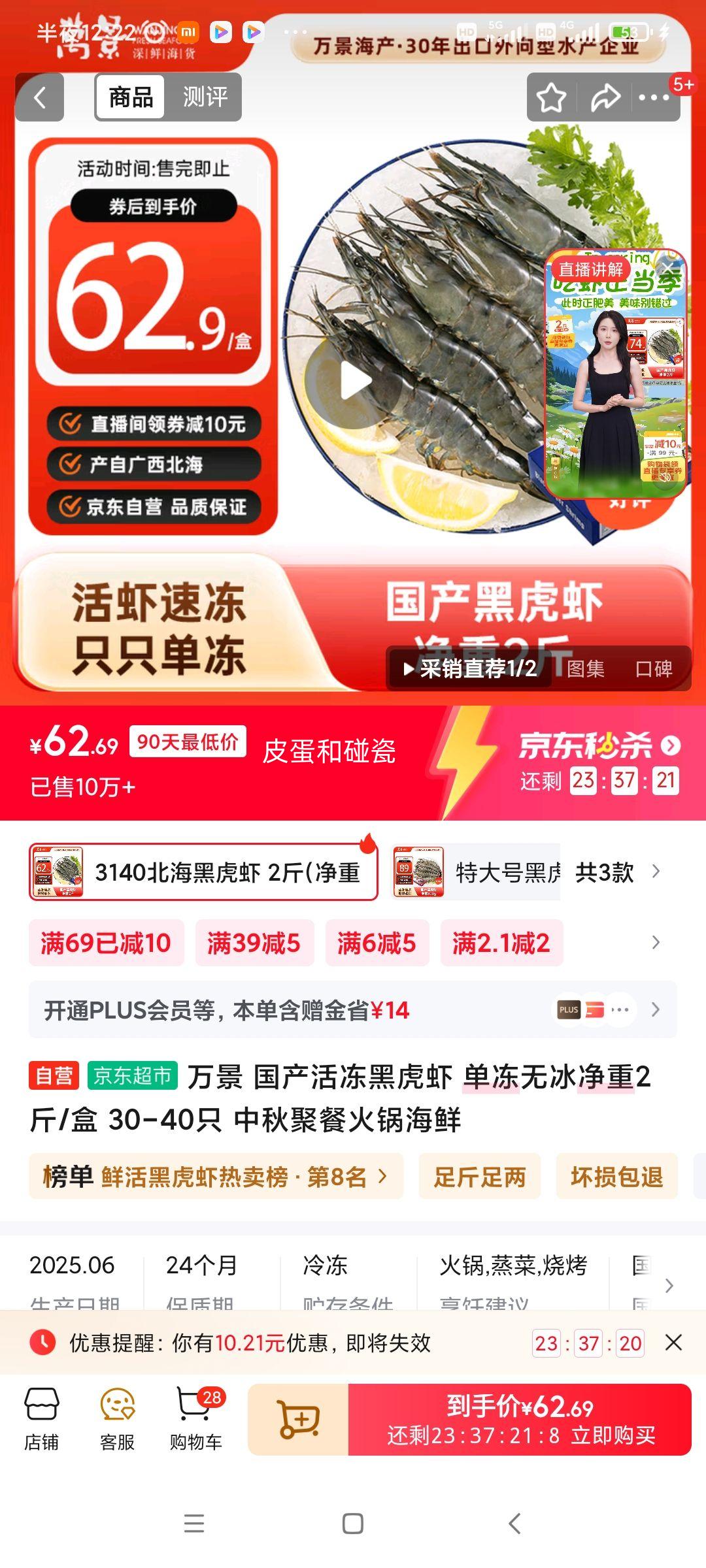Switch gallery to 图集
This screenshot has width=706, height=1568.
(585, 668)
